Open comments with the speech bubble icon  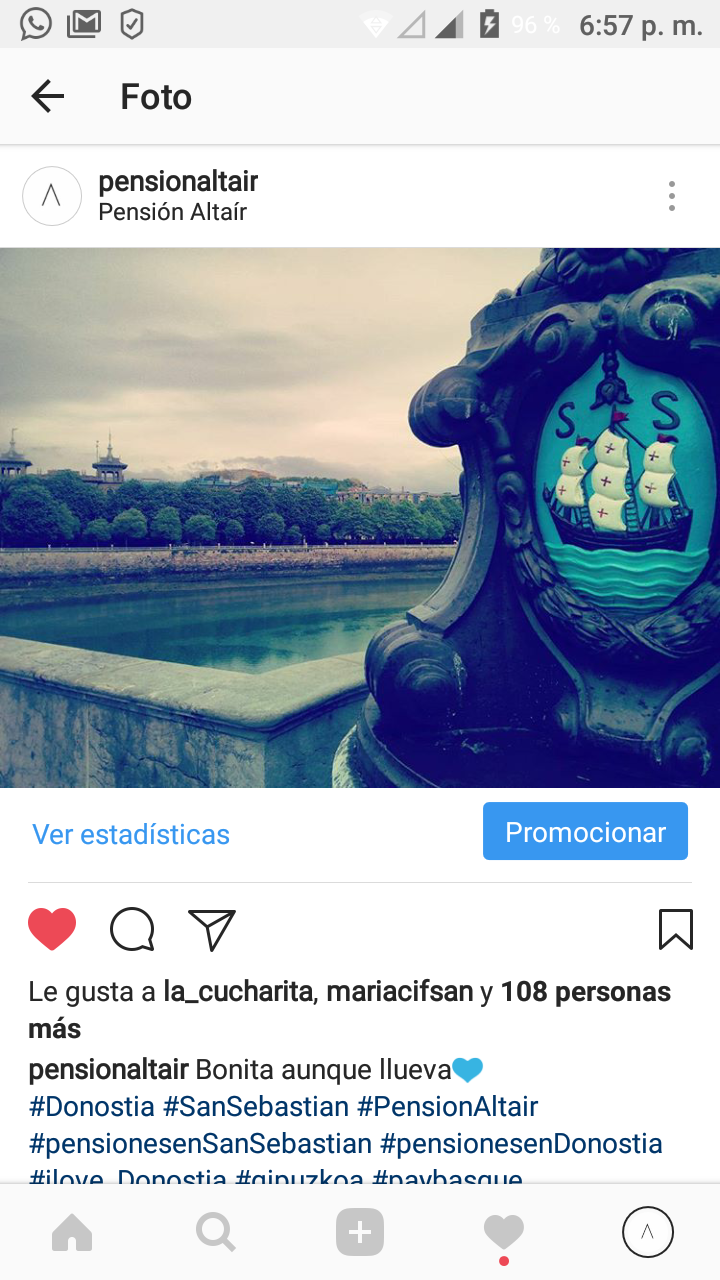pyautogui.click(x=132, y=929)
